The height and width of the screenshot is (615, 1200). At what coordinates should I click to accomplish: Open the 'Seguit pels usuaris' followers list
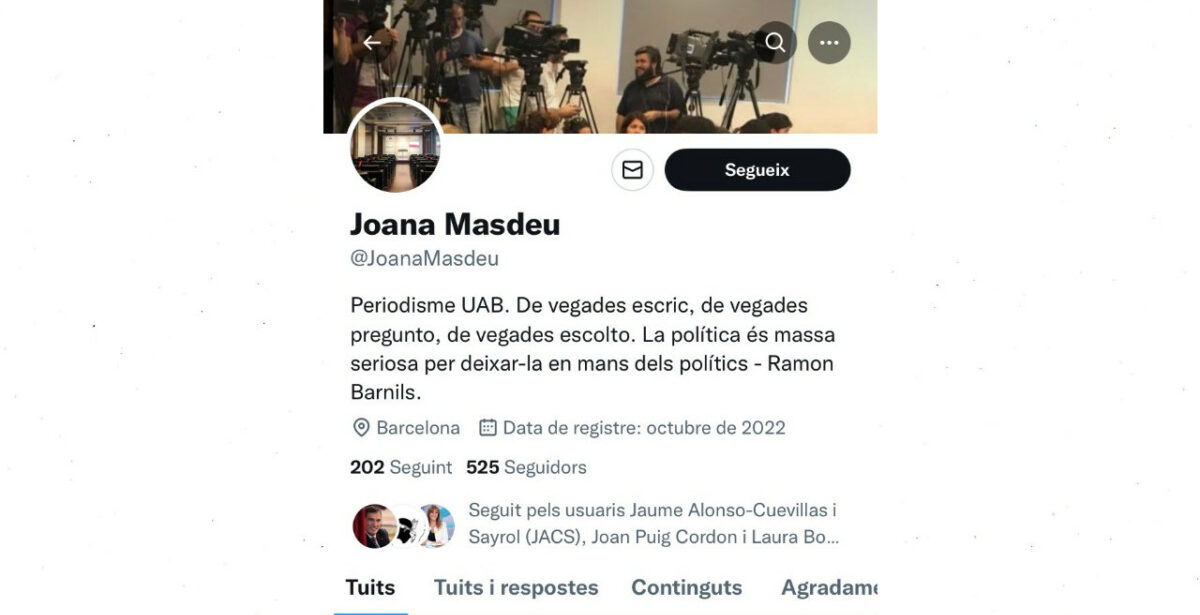click(652, 523)
